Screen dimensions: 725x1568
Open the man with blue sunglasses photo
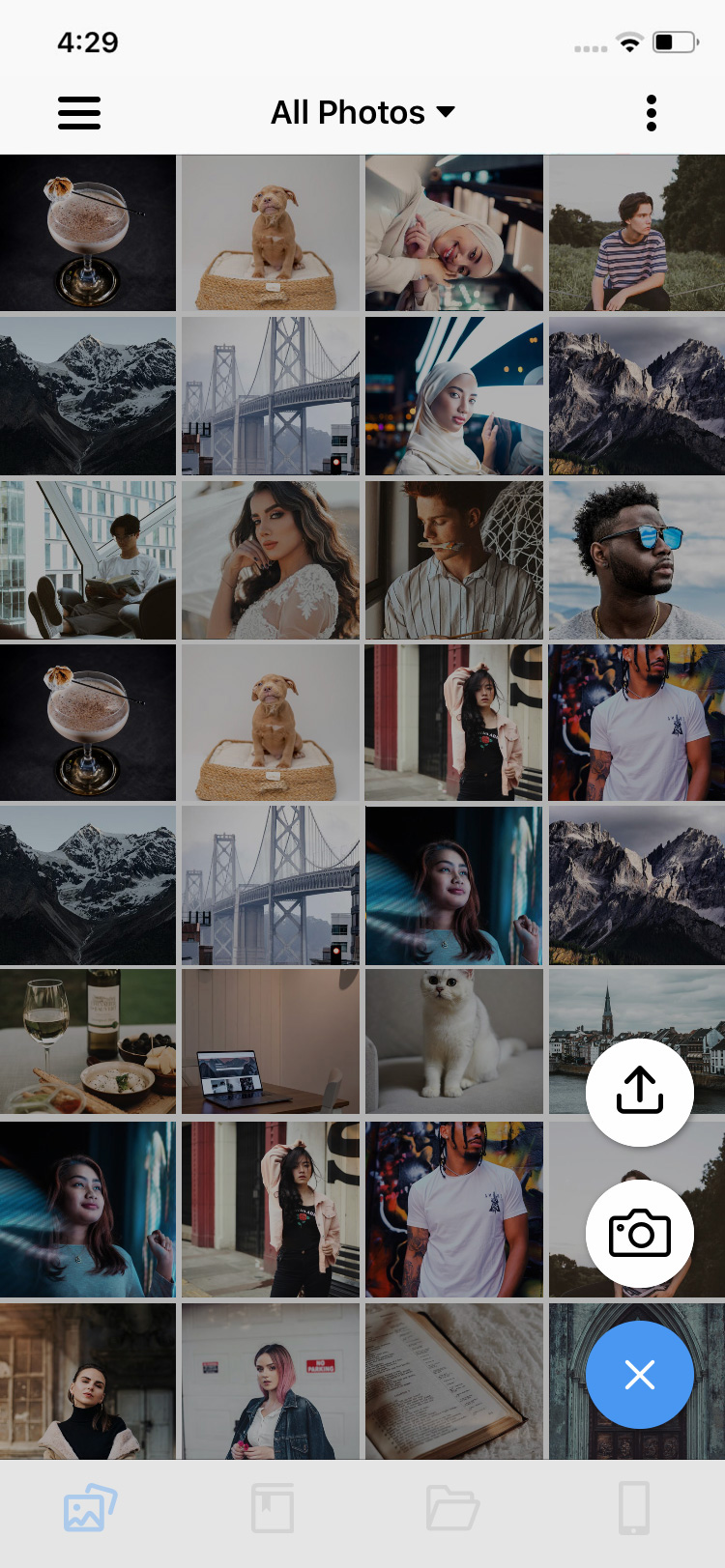click(x=636, y=559)
